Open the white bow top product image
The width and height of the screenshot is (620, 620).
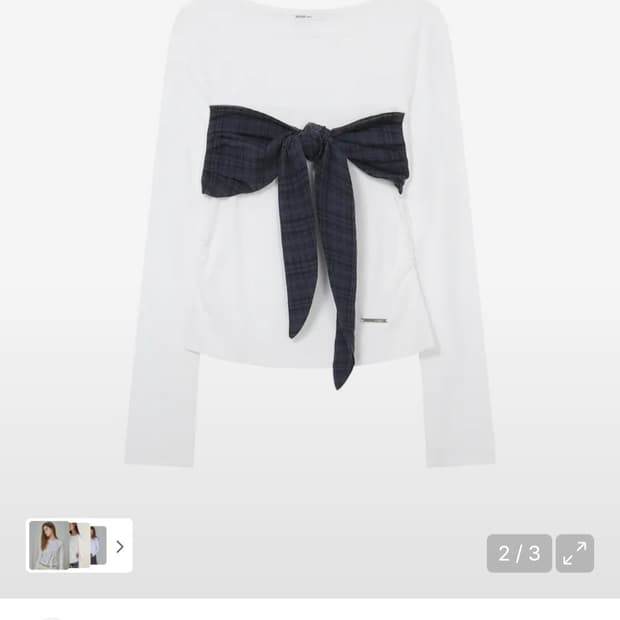310,240
